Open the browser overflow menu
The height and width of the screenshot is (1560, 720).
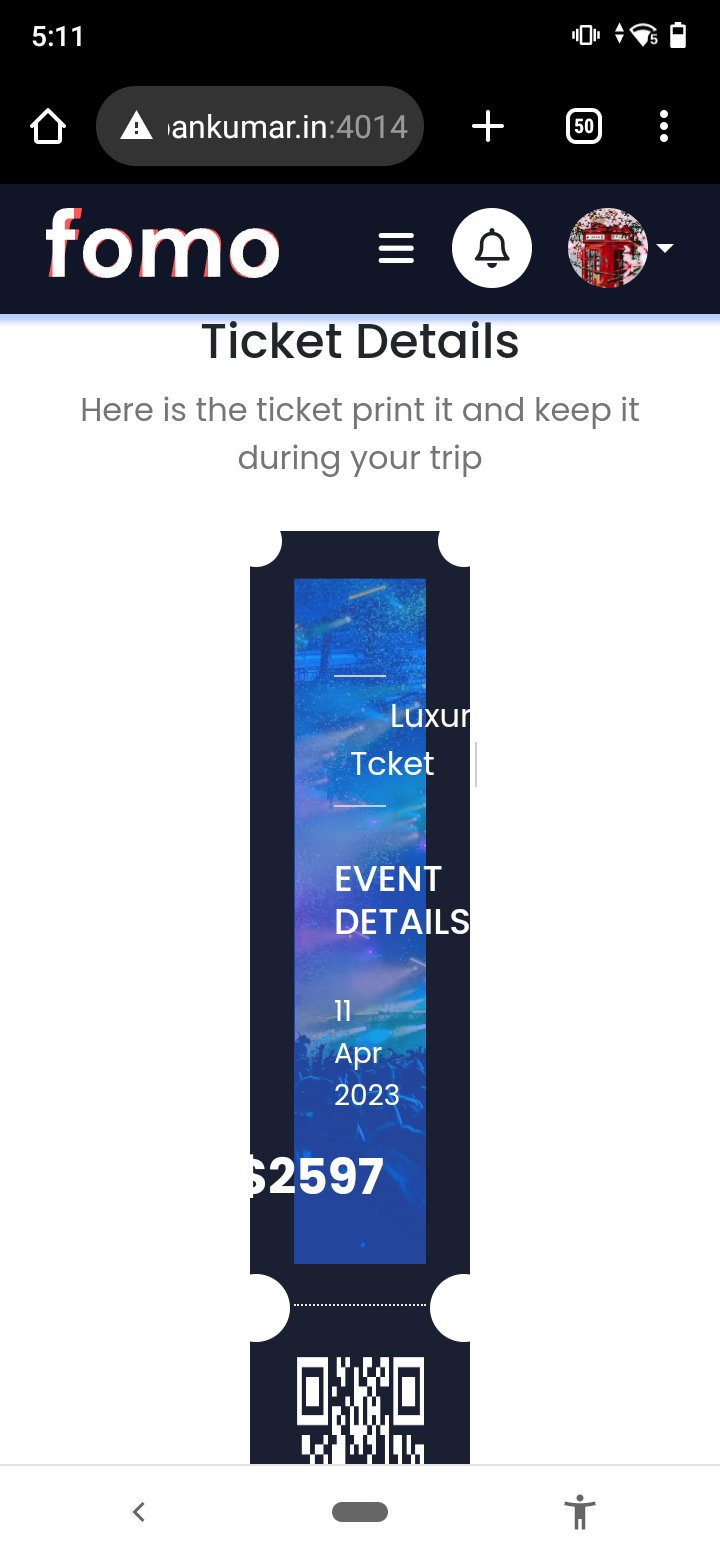[664, 127]
